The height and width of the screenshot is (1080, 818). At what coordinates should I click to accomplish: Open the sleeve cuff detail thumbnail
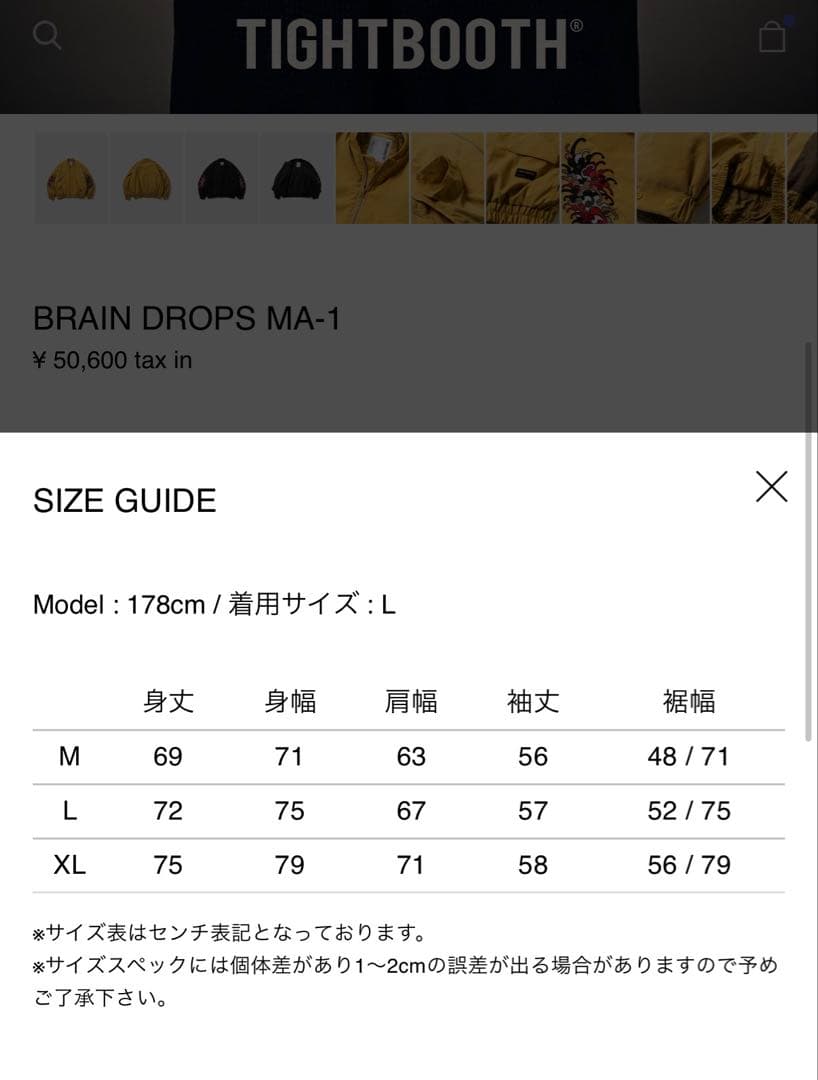pos(673,179)
